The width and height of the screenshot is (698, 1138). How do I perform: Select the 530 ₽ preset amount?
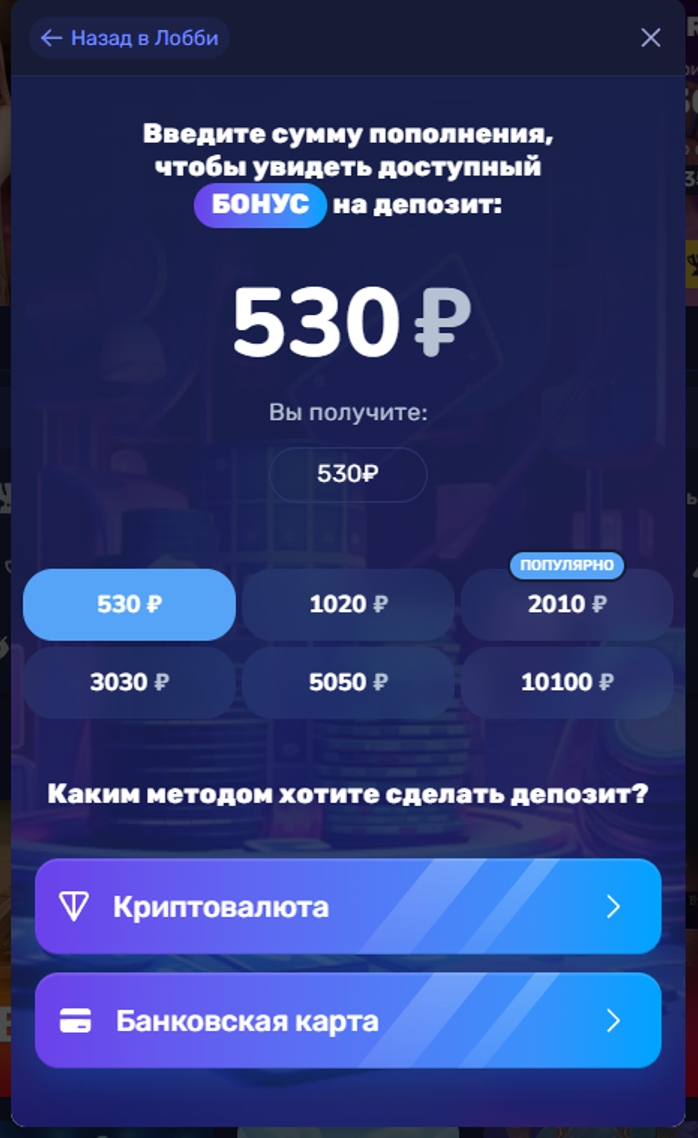(129, 605)
